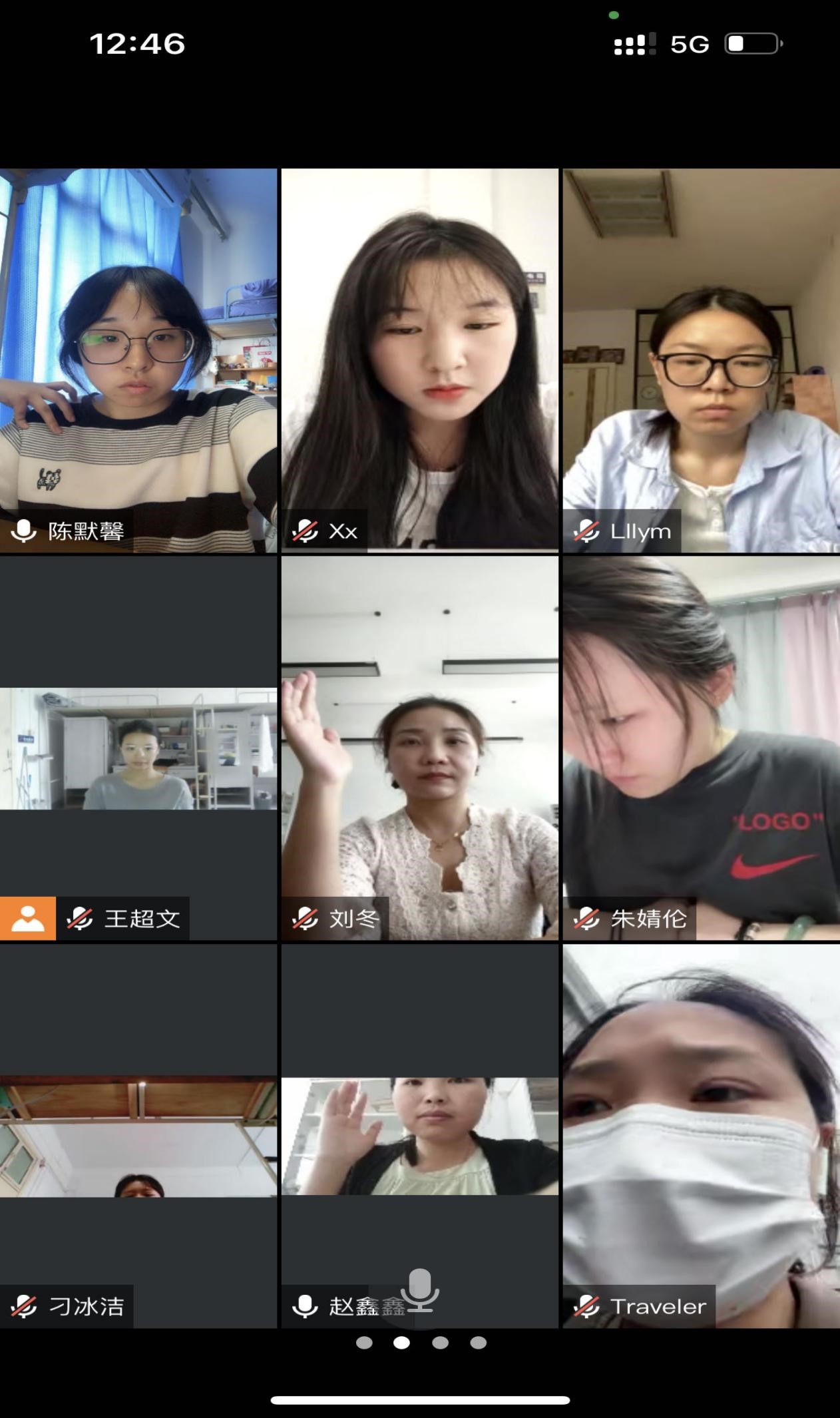Tap Lllym's video tile

(701, 359)
